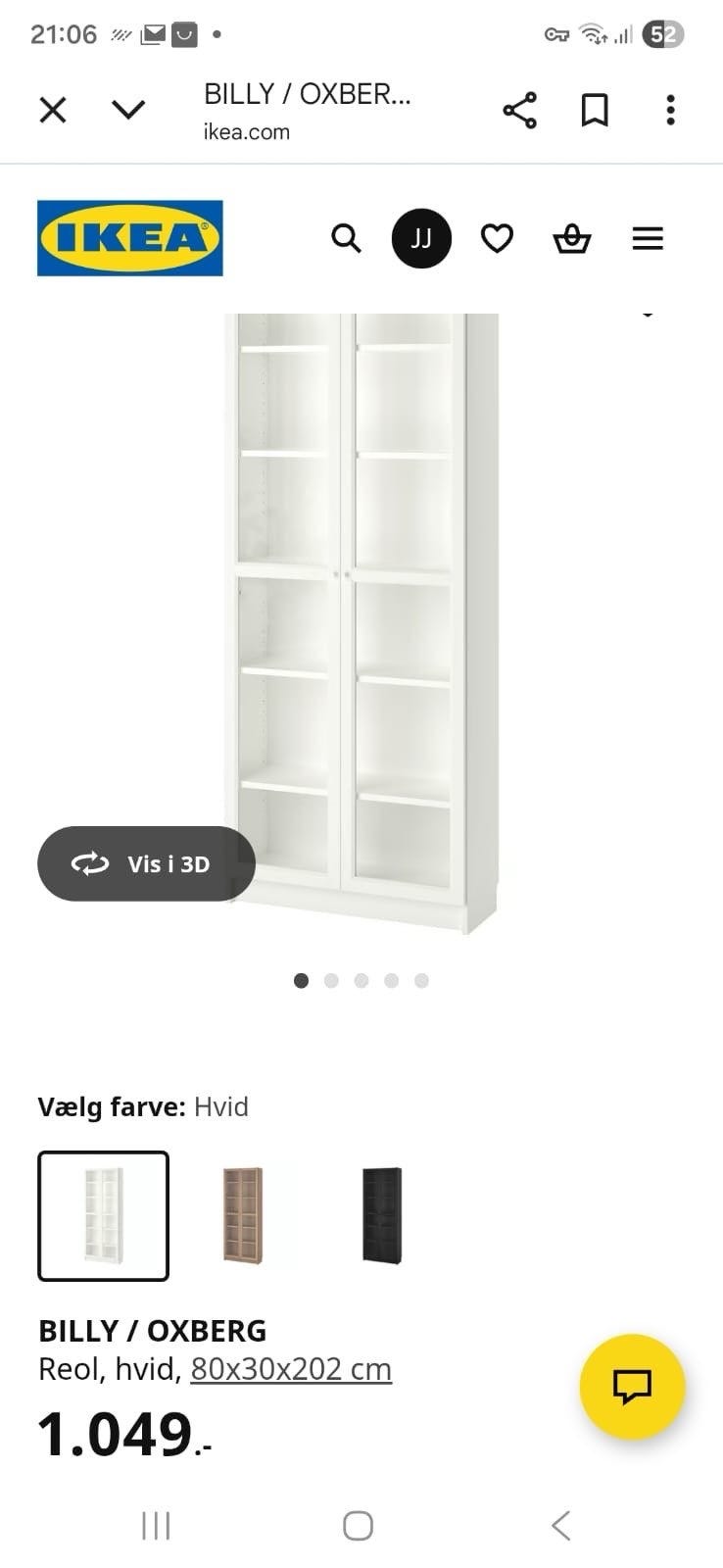Open the chat bubble in yellow circle
723x1568 pixels.
(632, 1387)
